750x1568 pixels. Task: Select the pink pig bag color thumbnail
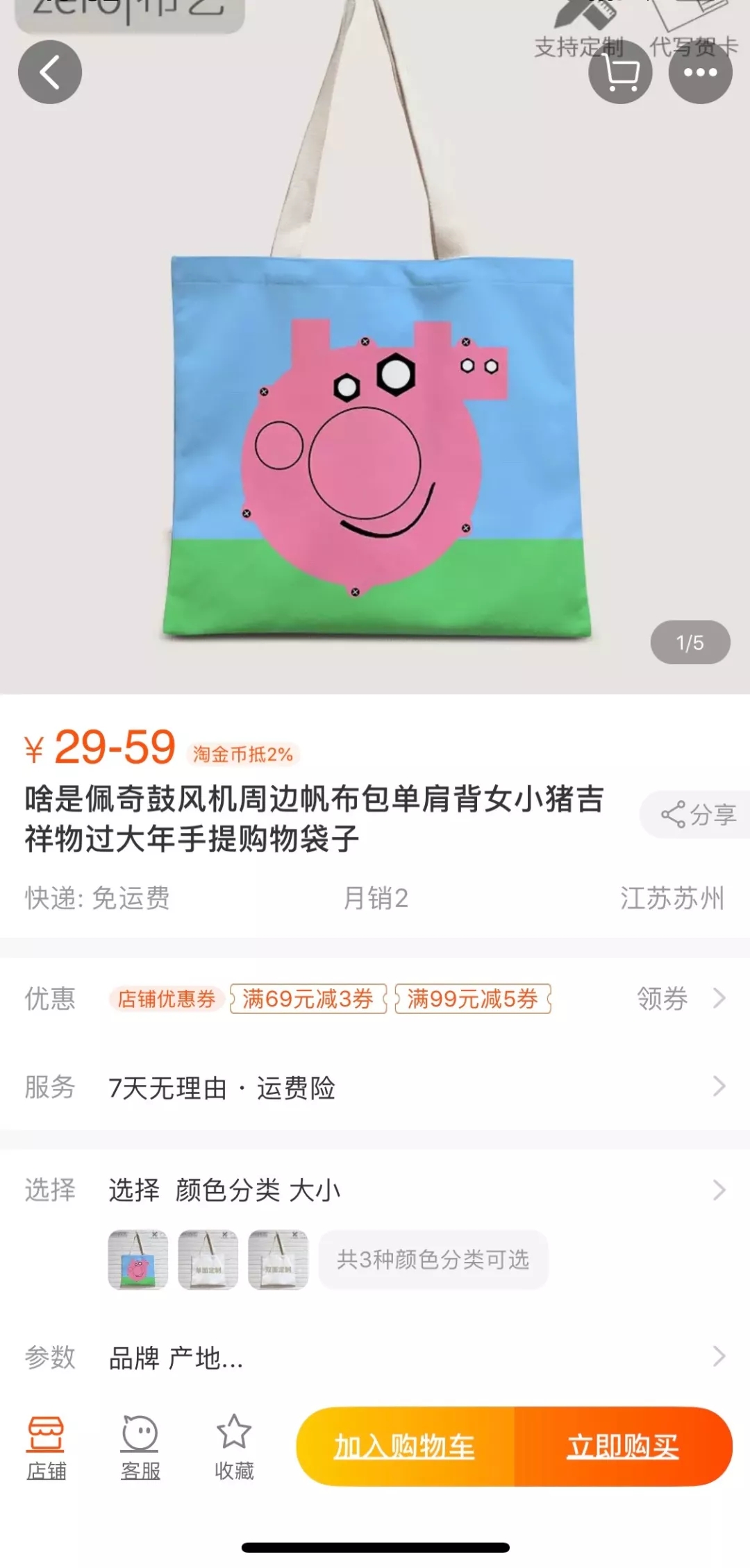tap(138, 1260)
